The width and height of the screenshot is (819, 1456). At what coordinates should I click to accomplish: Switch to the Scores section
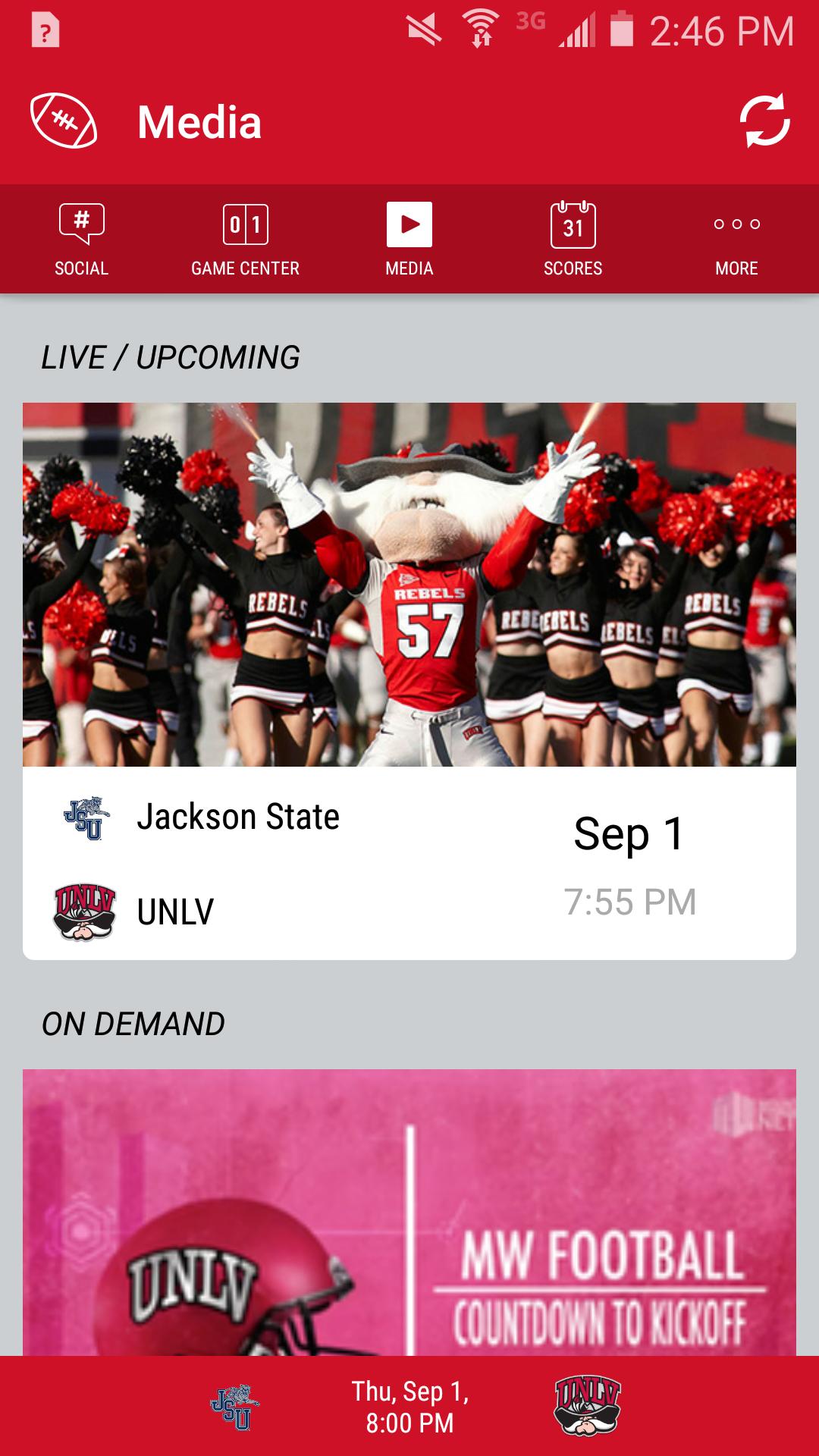[x=573, y=237]
